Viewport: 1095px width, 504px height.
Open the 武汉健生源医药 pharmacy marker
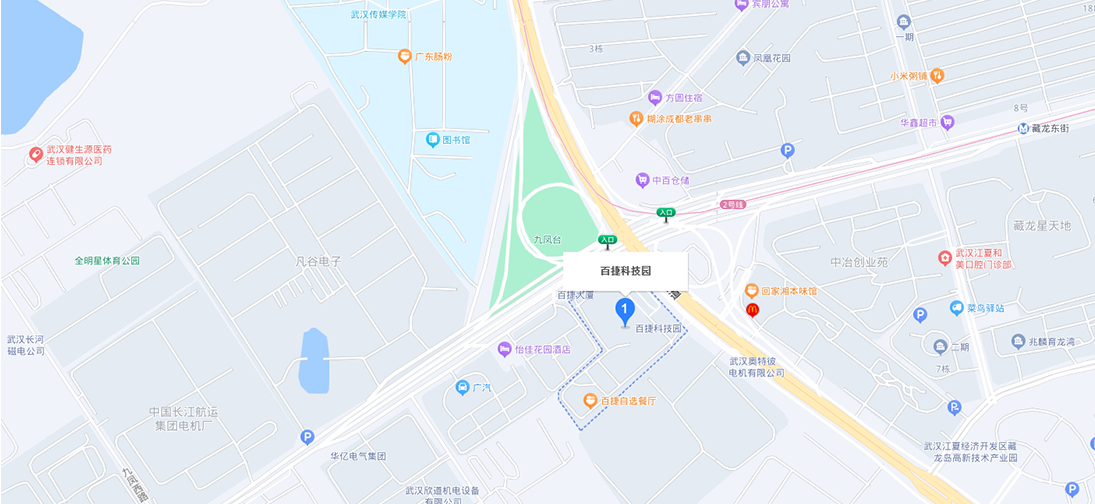click(x=36, y=155)
